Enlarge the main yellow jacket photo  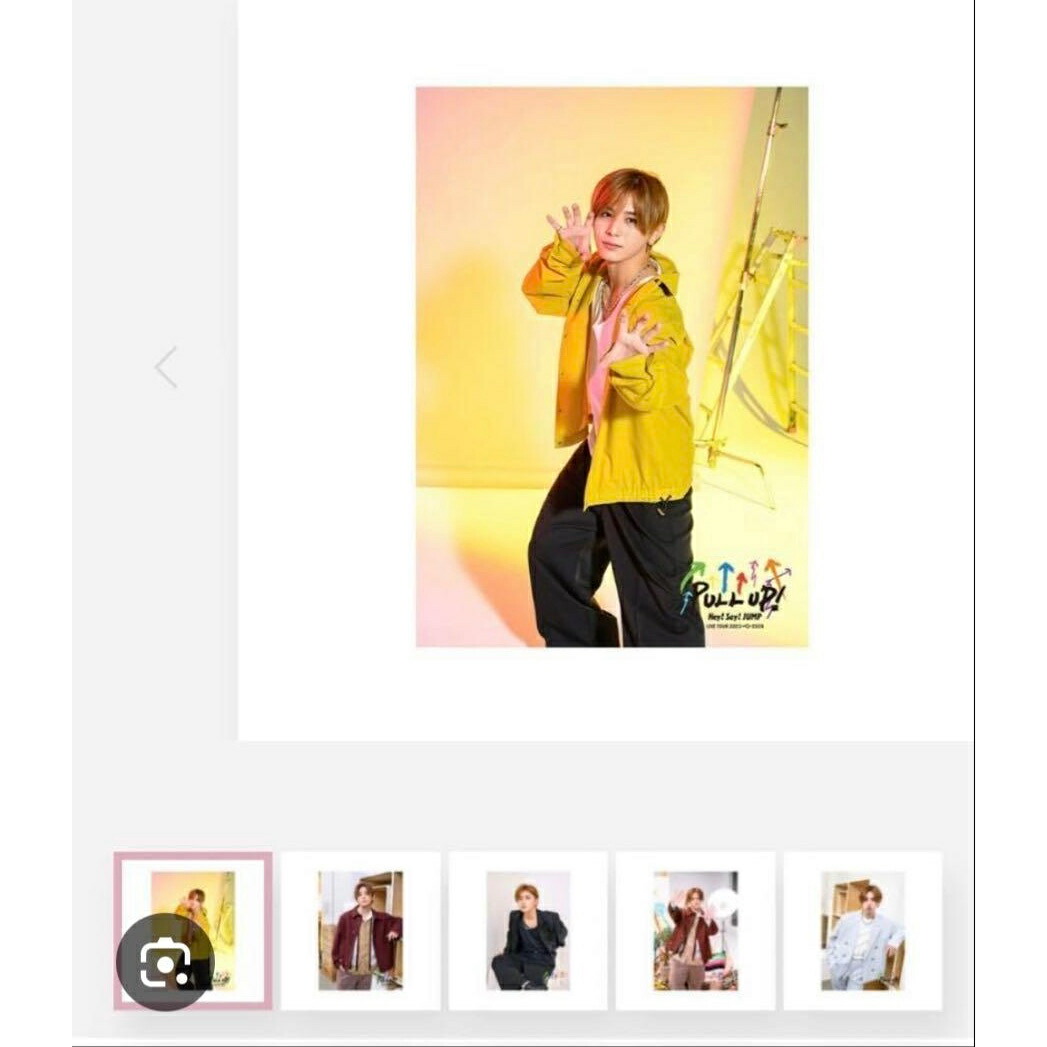point(611,366)
